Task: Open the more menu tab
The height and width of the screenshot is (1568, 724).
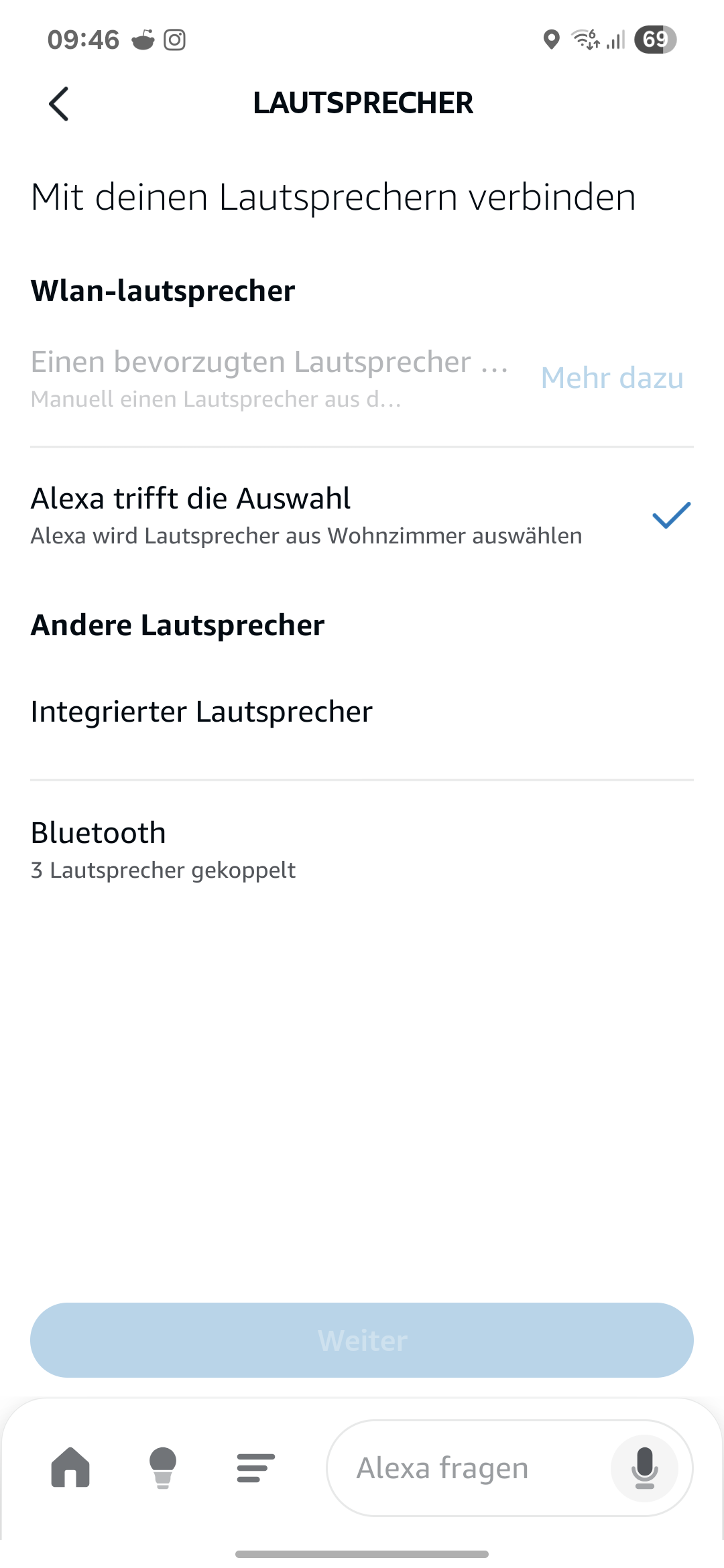Action: [255, 1467]
